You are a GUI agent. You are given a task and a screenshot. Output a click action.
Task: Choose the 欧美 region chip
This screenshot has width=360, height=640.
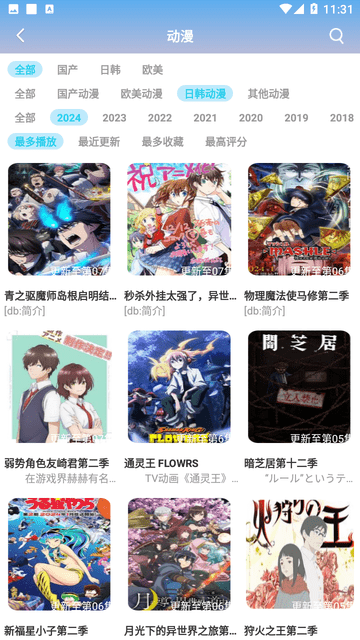[153, 70]
